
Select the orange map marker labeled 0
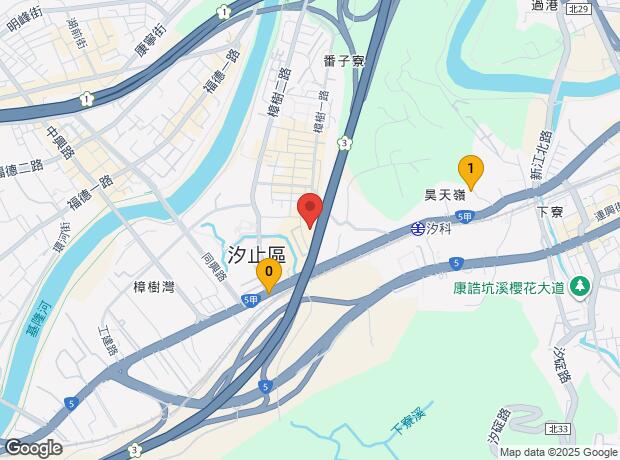tap(268, 273)
